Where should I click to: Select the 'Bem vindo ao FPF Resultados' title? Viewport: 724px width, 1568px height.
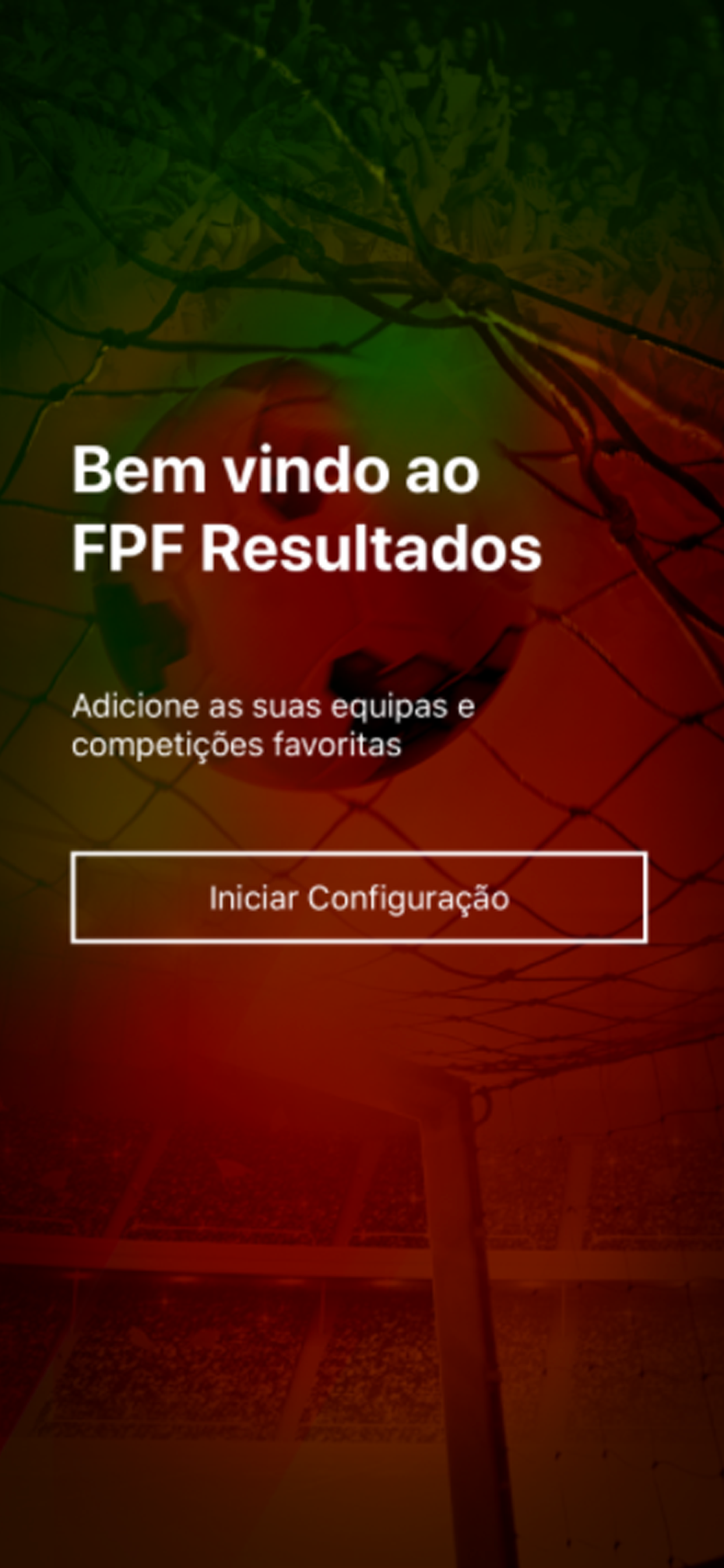304,512
